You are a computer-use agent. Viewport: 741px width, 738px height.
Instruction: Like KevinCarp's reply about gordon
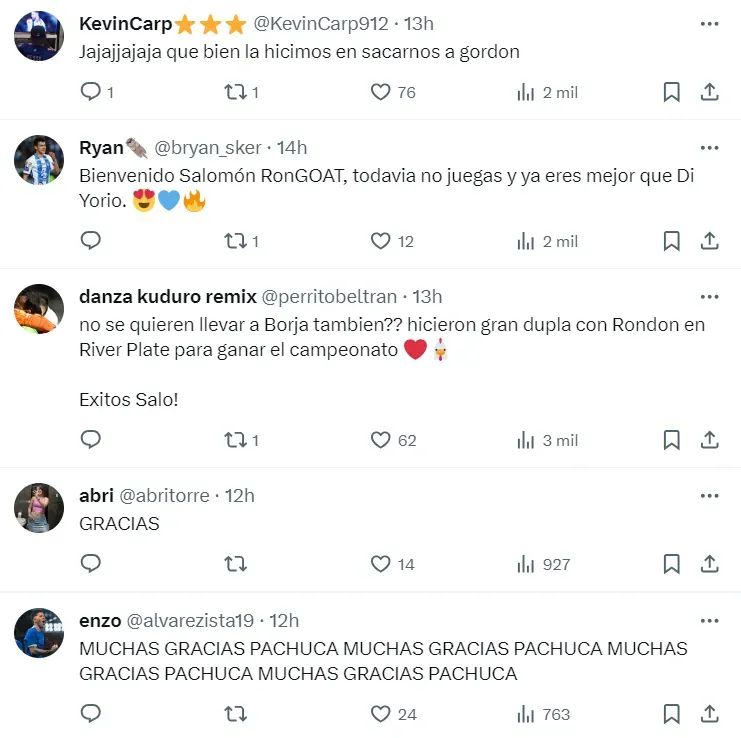(380, 92)
